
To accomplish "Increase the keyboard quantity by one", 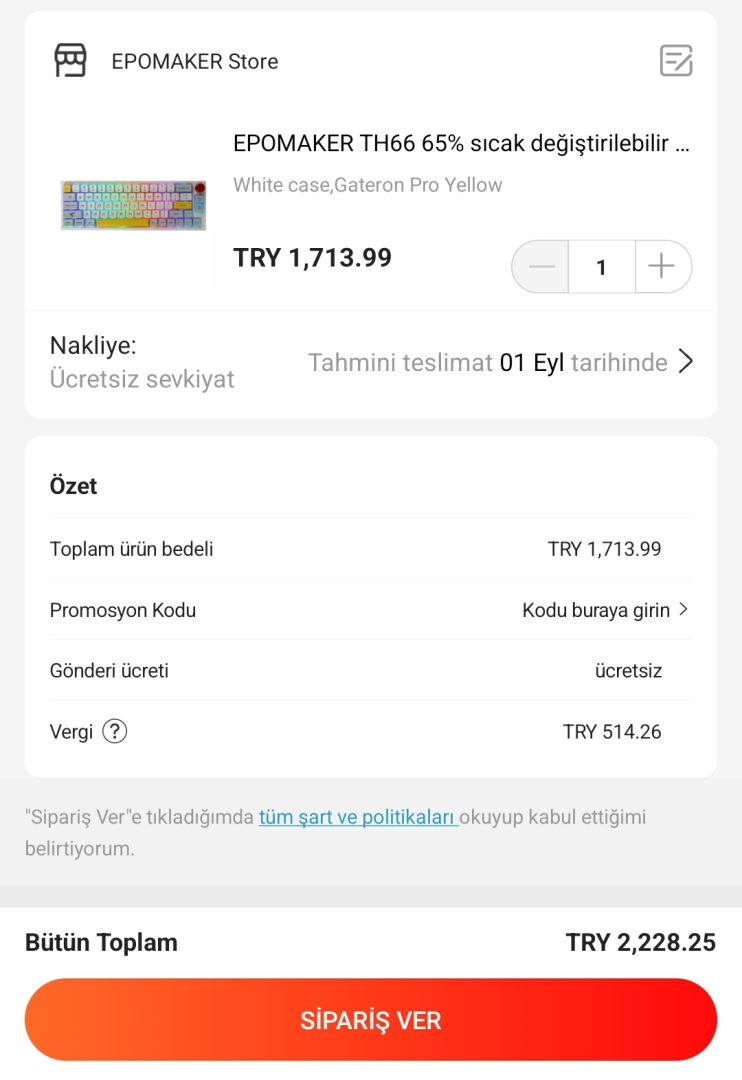I will [662, 267].
